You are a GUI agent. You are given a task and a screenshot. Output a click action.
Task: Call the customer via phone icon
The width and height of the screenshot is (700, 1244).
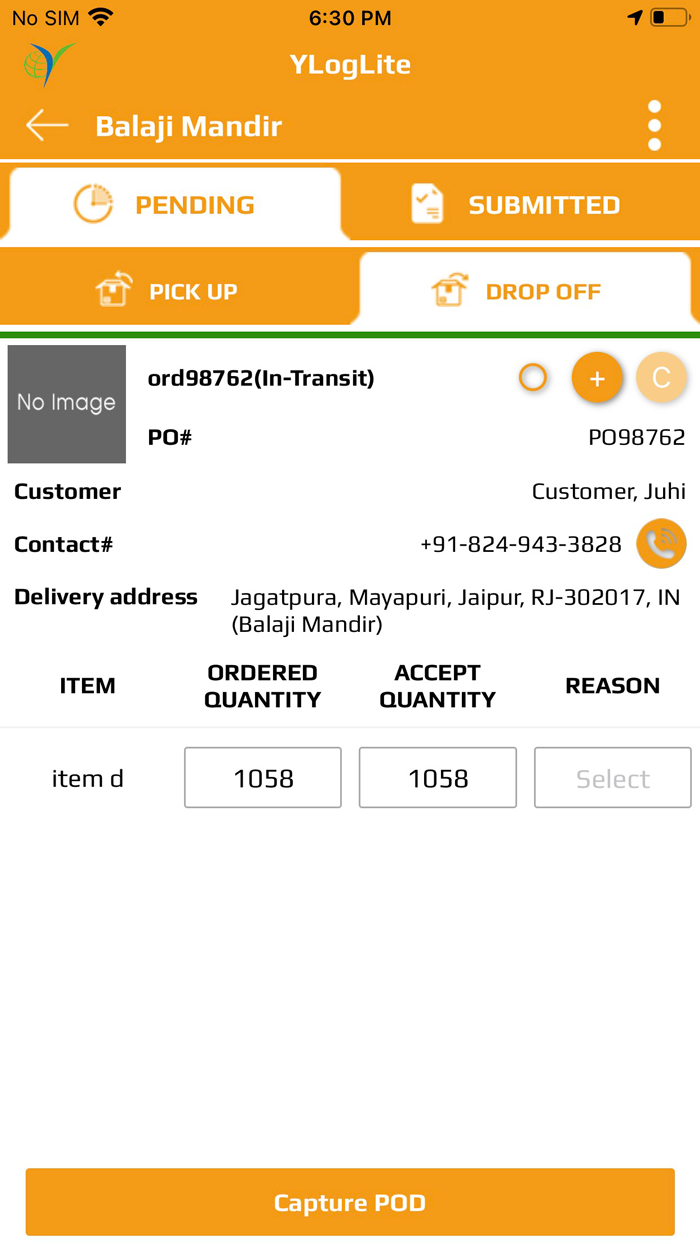tap(661, 544)
